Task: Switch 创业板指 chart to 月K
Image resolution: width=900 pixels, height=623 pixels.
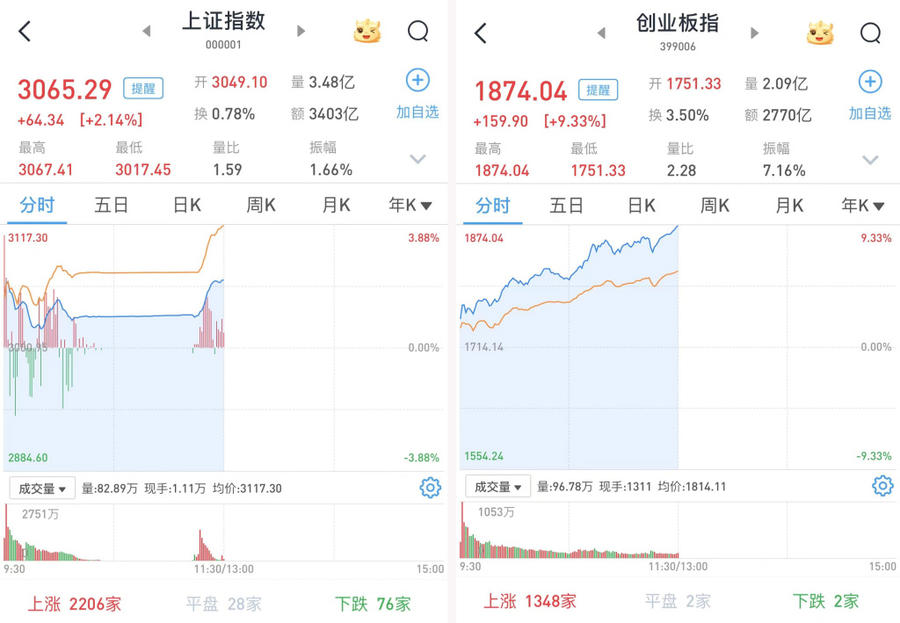Action: [x=790, y=206]
